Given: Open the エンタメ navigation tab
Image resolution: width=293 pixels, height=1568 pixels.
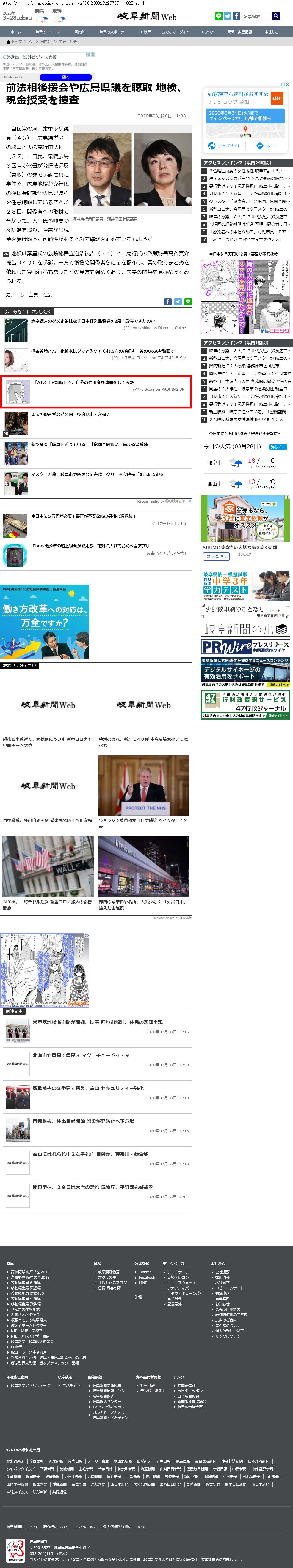Looking at the screenshot, I should click(207, 32).
